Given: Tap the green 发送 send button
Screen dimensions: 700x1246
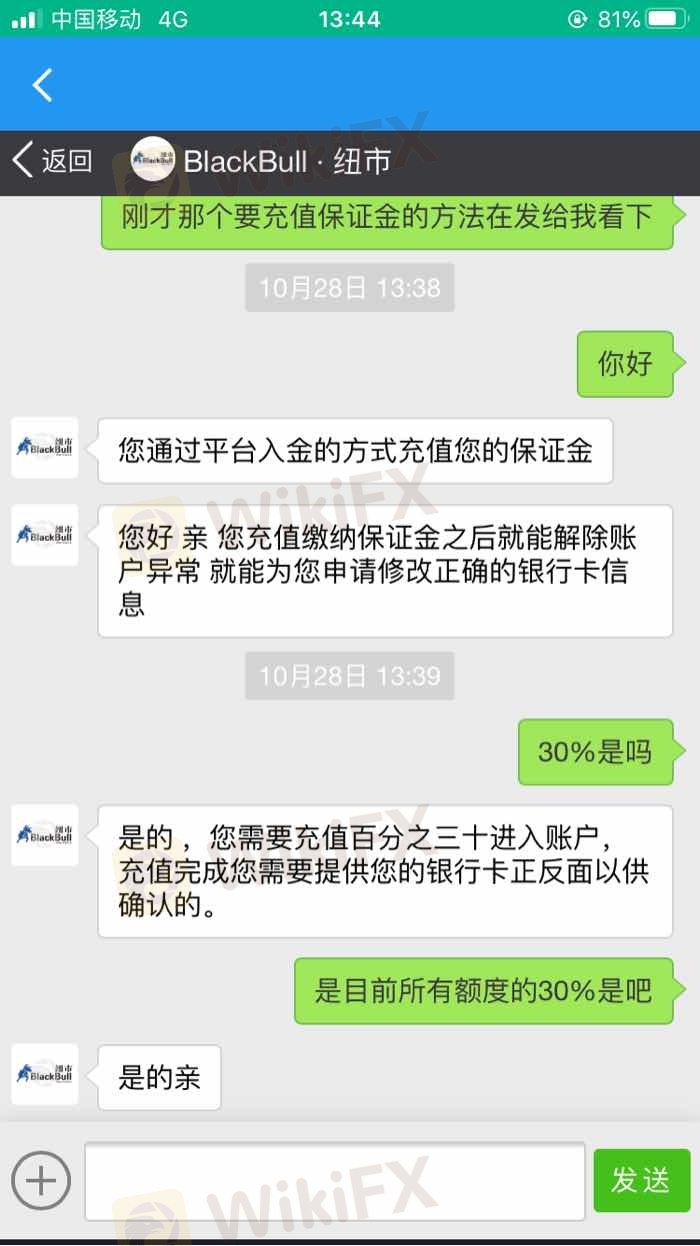Looking at the screenshot, I should coord(641,1181).
